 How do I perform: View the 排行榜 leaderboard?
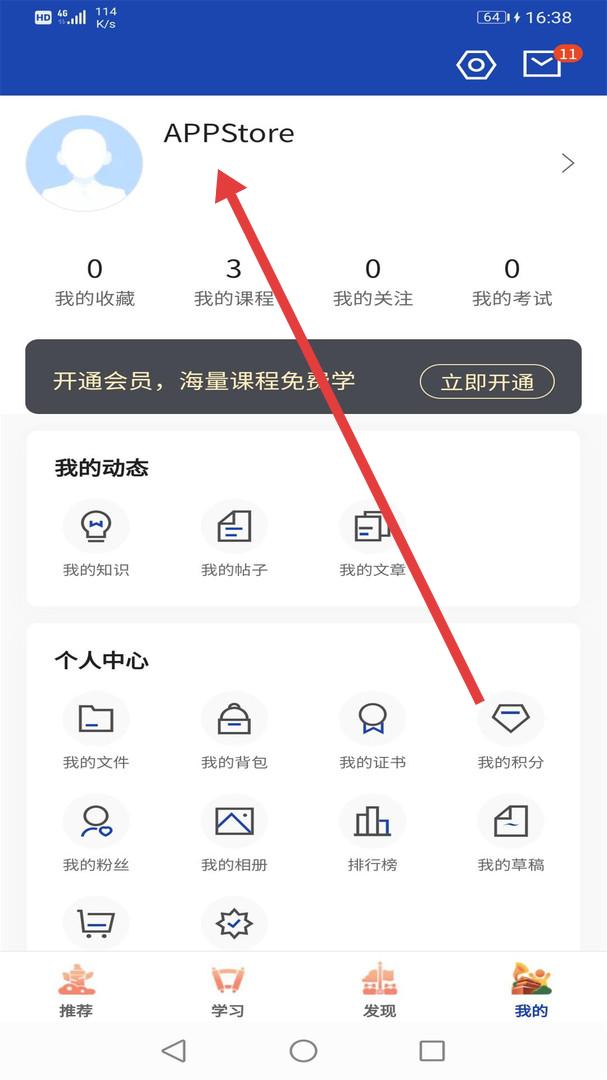tap(372, 835)
